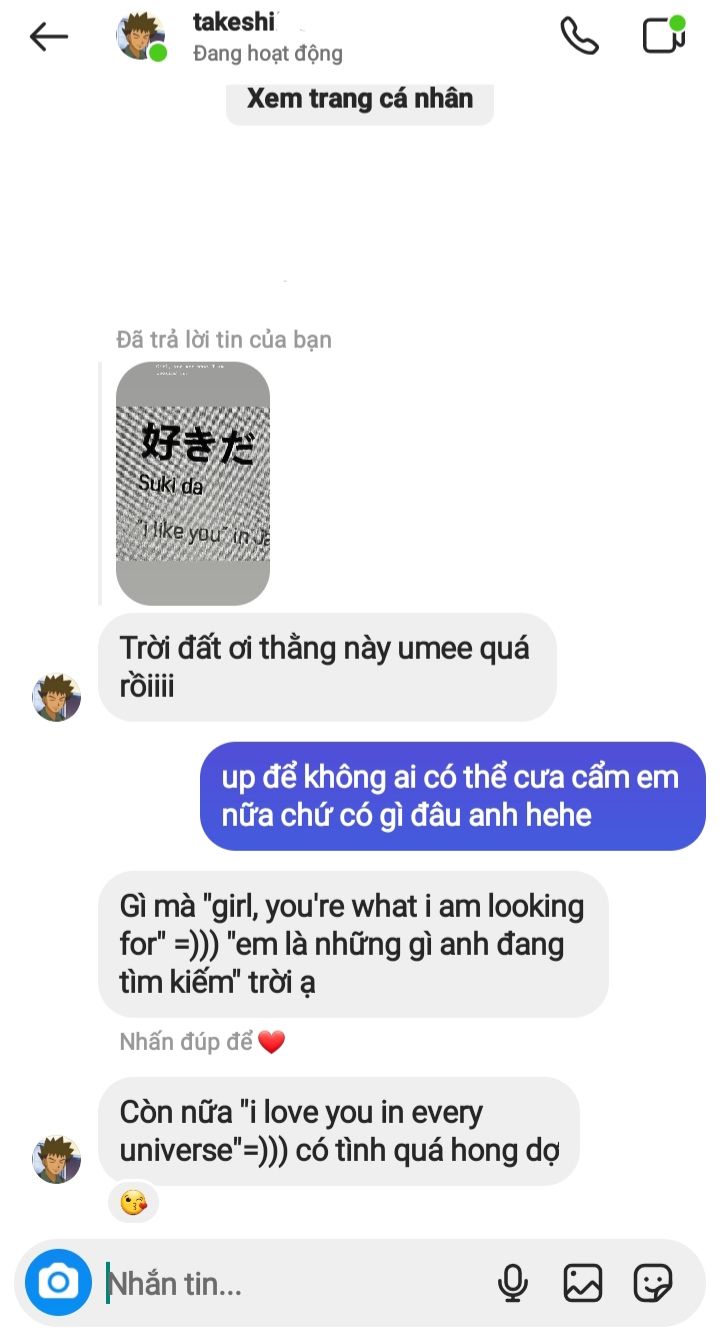Viewport: 720px width, 1338px height.
Task: Open the replied Suki da story image
Action: click(193, 483)
